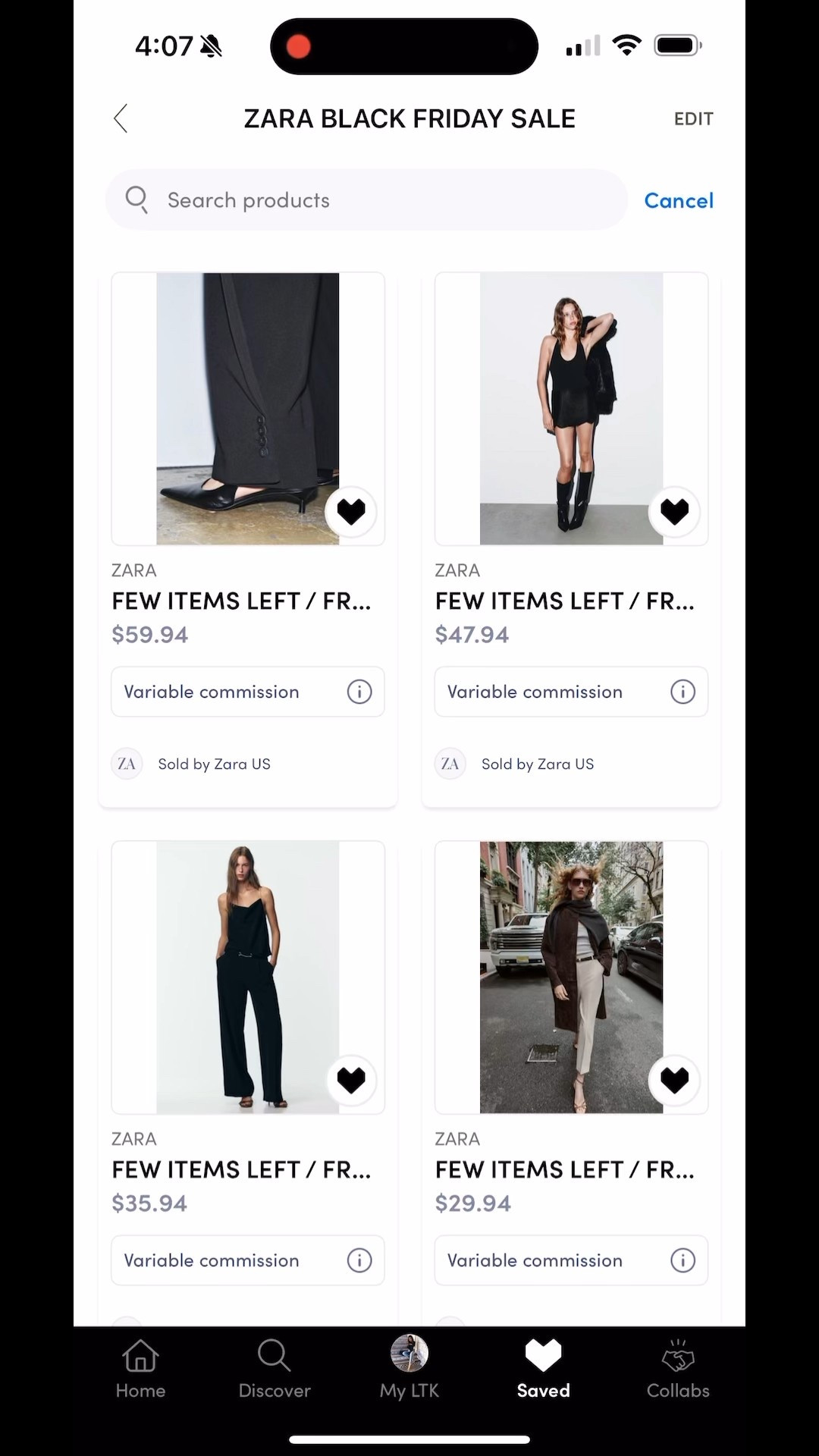Expand variable commission info for $59.94 item
The height and width of the screenshot is (1456, 819).
click(359, 692)
